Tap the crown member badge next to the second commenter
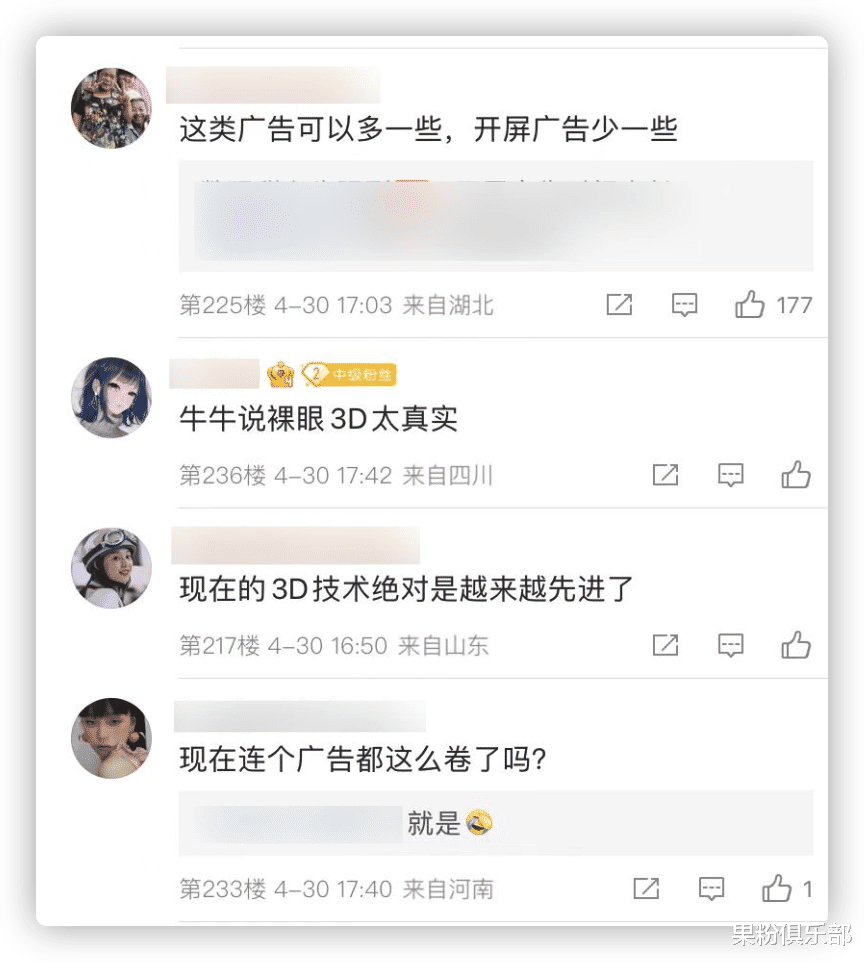This screenshot has width=864, height=962. (x=283, y=372)
